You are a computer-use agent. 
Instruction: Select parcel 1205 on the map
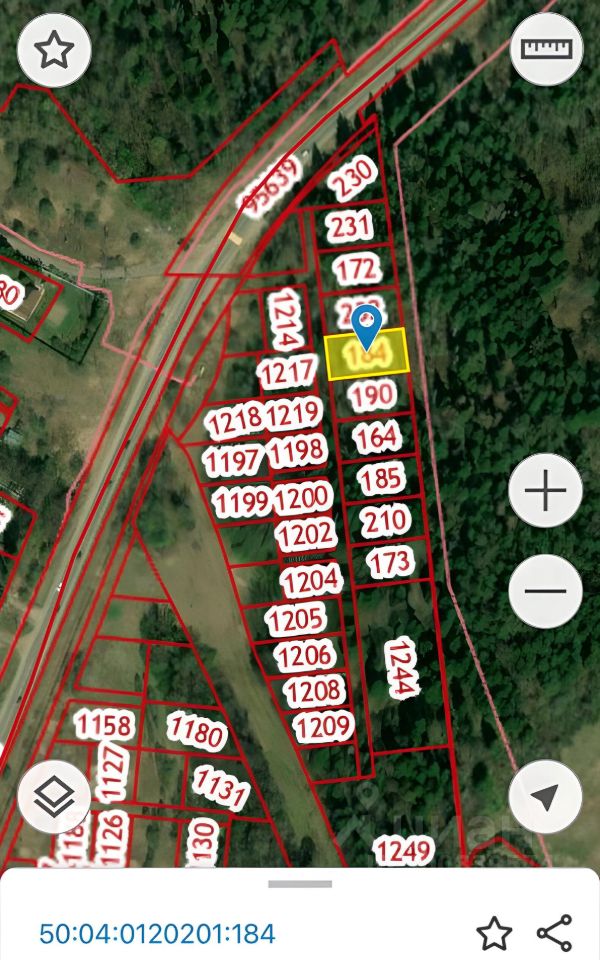(296, 620)
